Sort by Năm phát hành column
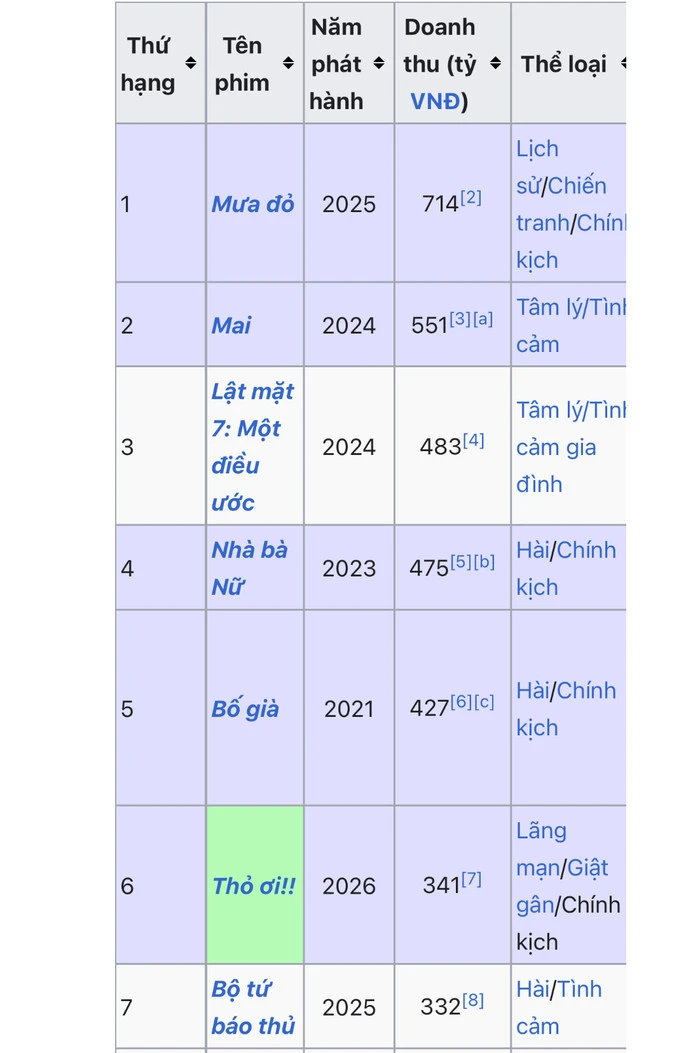700x1053 pixels. [379, 64]
